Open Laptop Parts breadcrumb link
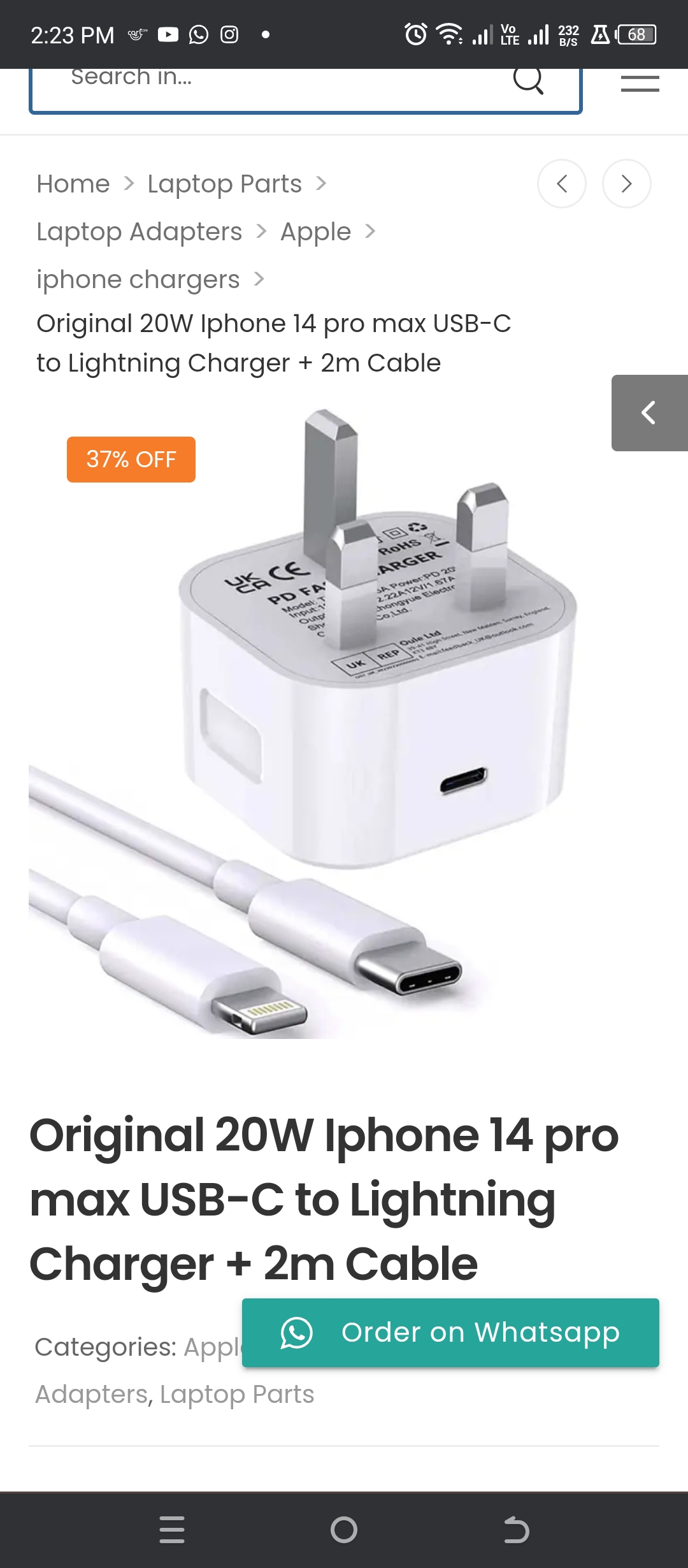Screen dimensions: 688x1568 pyautogui.click(x=224, y=184)
